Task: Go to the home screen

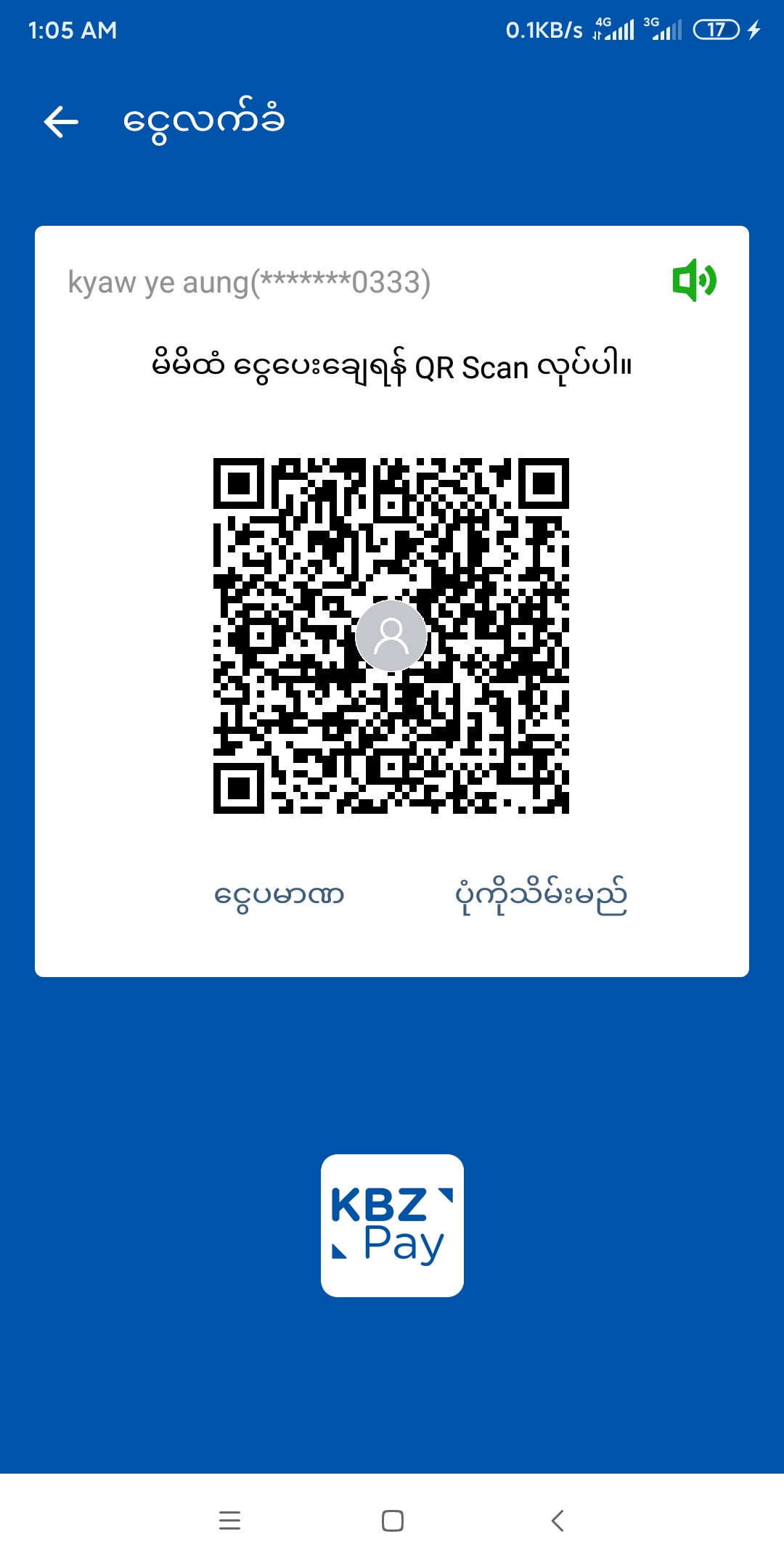Action: coord(392,1520)
